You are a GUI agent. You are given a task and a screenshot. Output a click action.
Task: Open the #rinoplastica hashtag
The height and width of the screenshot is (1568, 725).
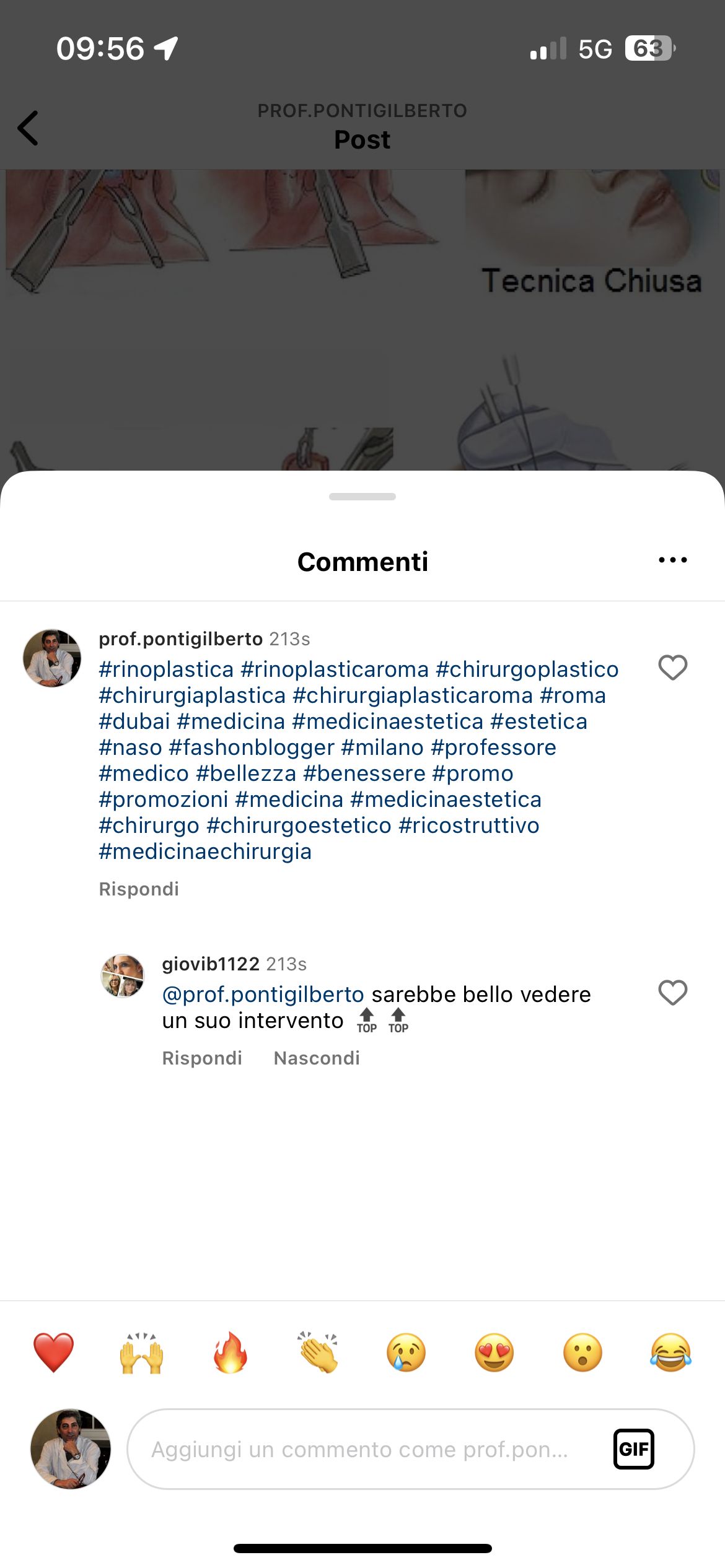(166, 669)
